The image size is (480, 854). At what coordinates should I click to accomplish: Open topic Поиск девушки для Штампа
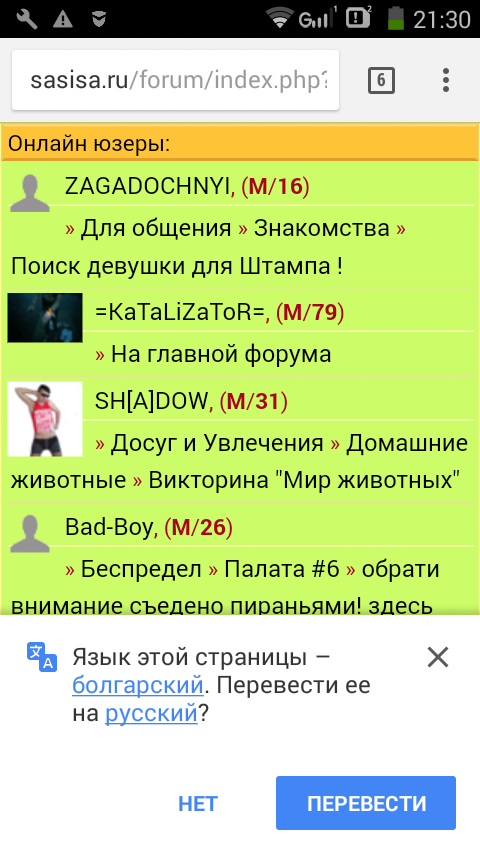click(x=177, y=266)
